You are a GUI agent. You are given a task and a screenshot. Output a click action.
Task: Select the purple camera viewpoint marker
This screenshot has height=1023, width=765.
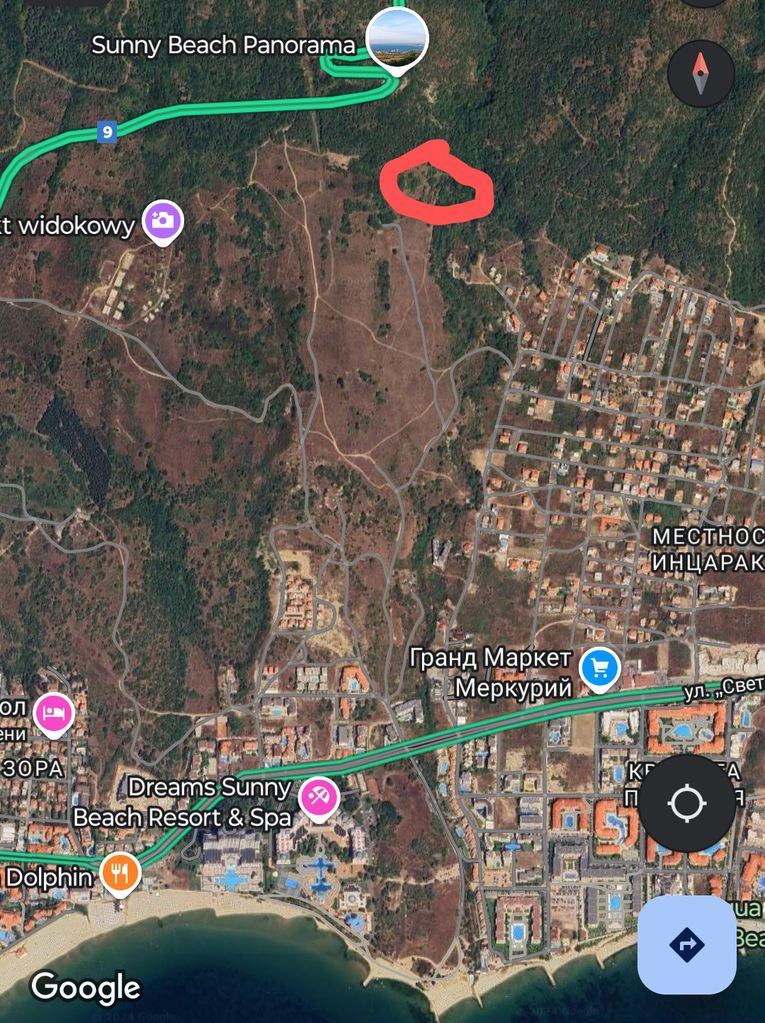click(x=163, y=220)
